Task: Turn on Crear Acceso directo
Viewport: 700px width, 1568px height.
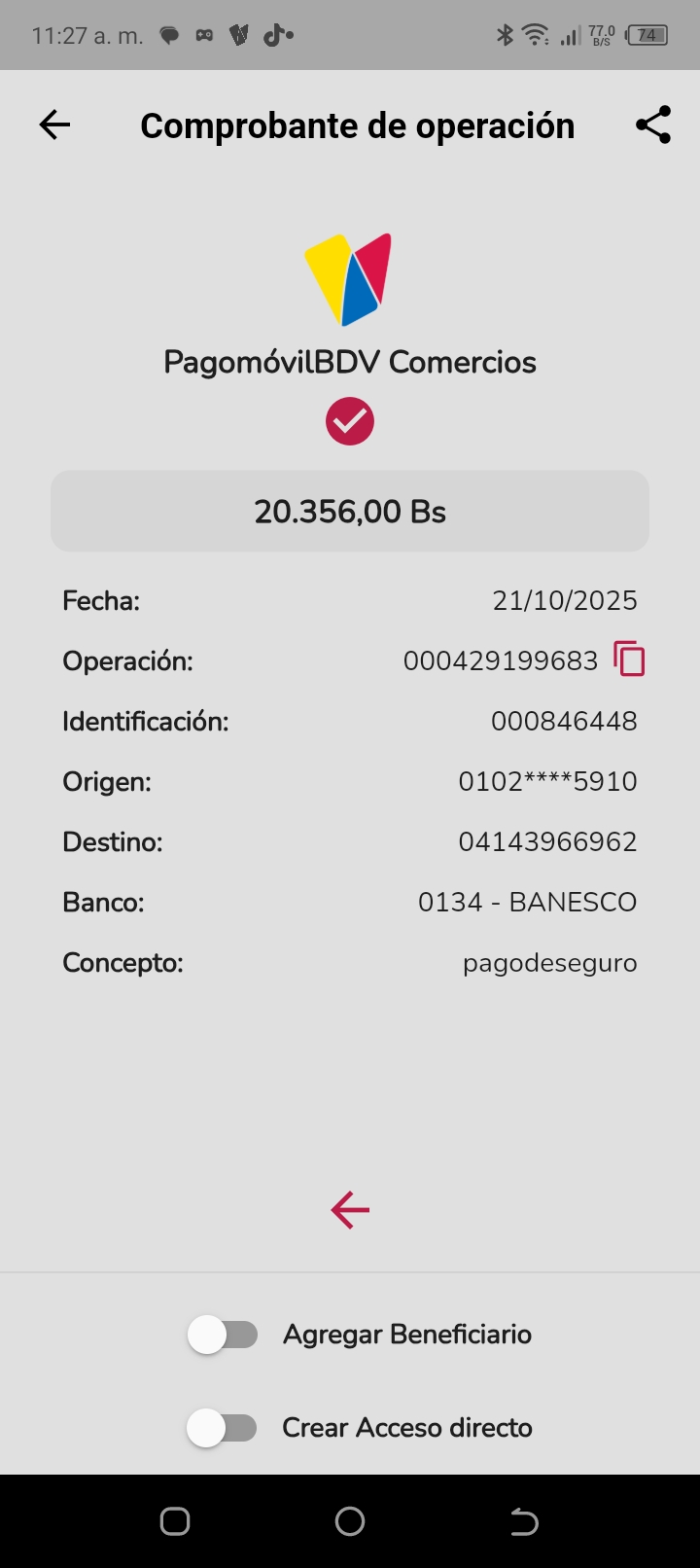Action: tap(223, 1428)
